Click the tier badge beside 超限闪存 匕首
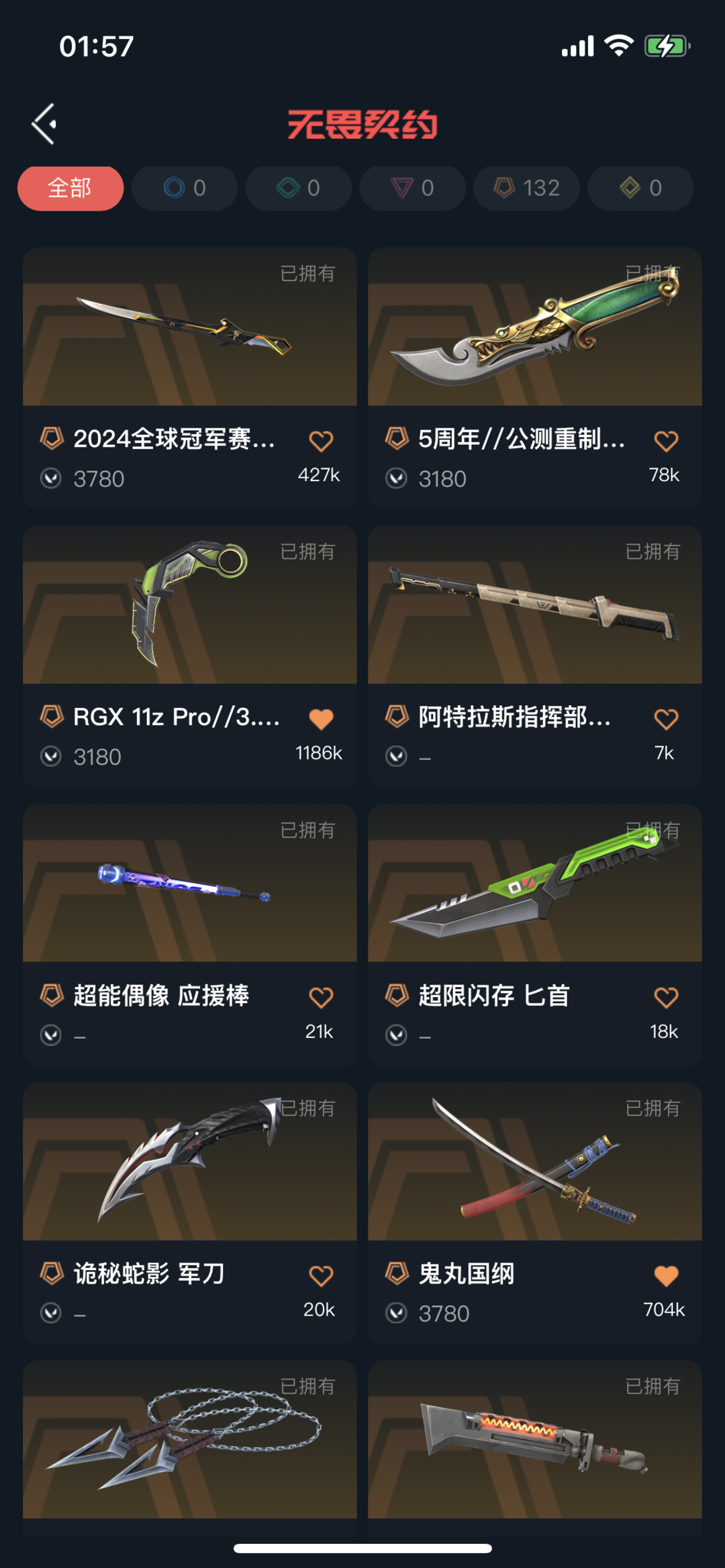Viewport: 725px width, 1568px height. pos(396,996)
